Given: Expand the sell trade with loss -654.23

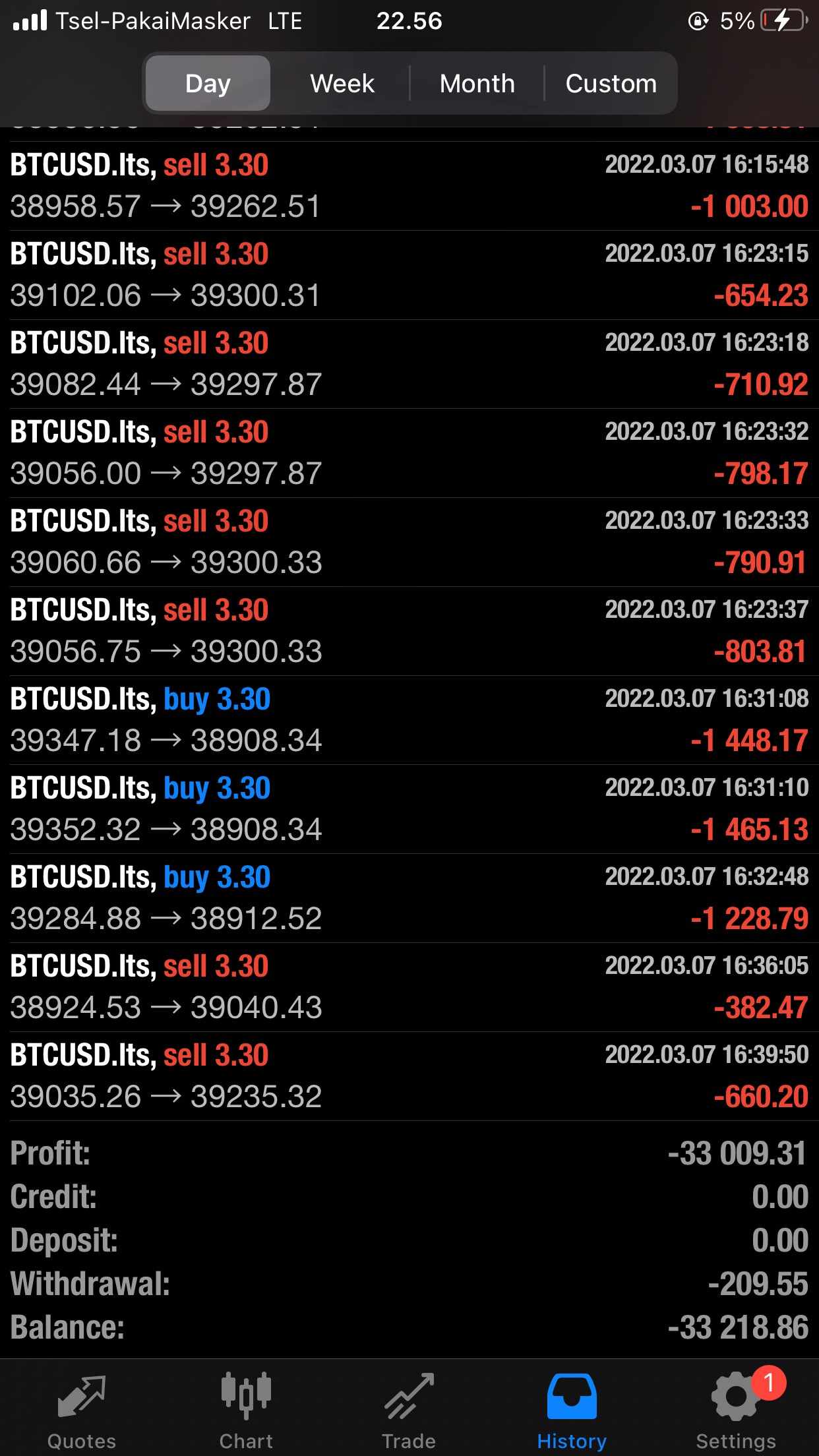Looking at the screenshot, I should [409, 275].
